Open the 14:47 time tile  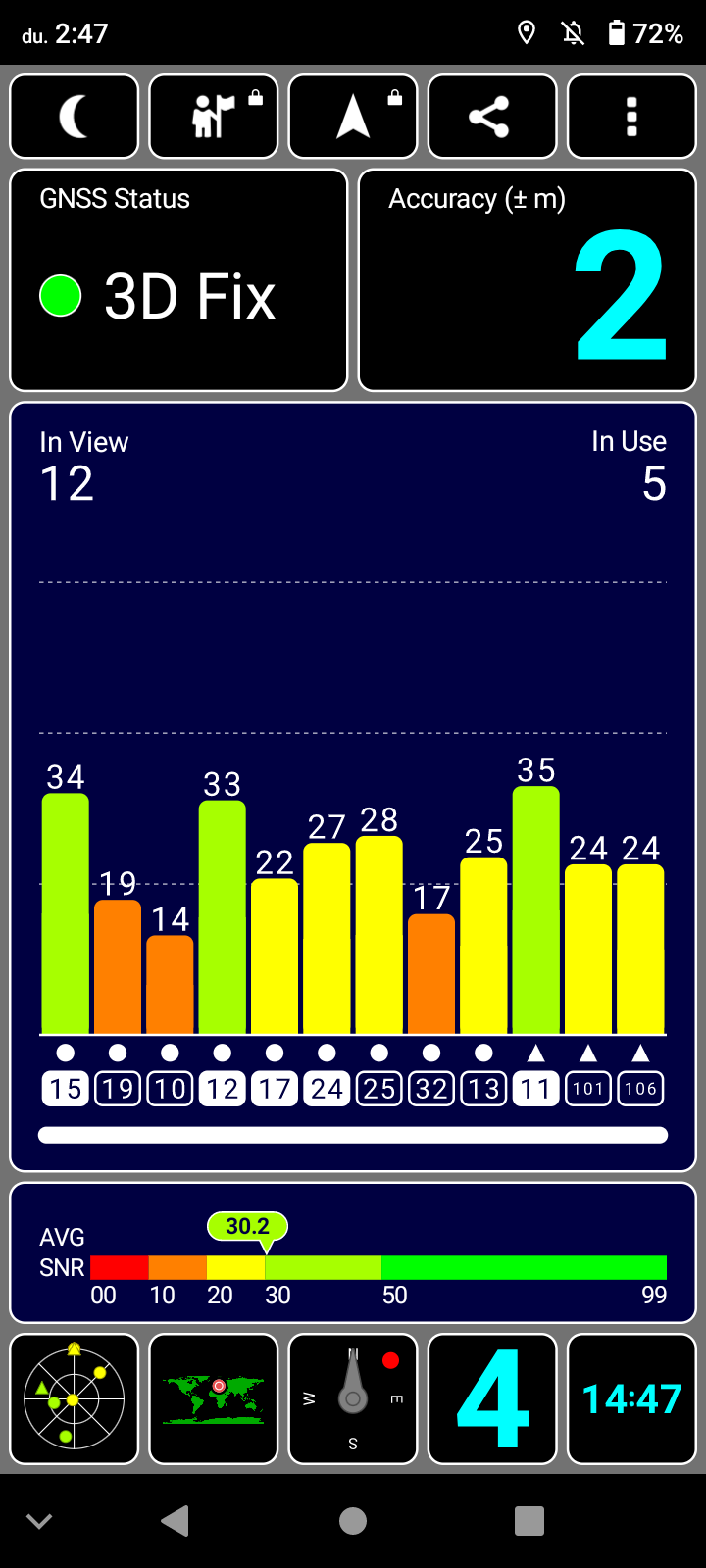click(x=631, y=1398)
